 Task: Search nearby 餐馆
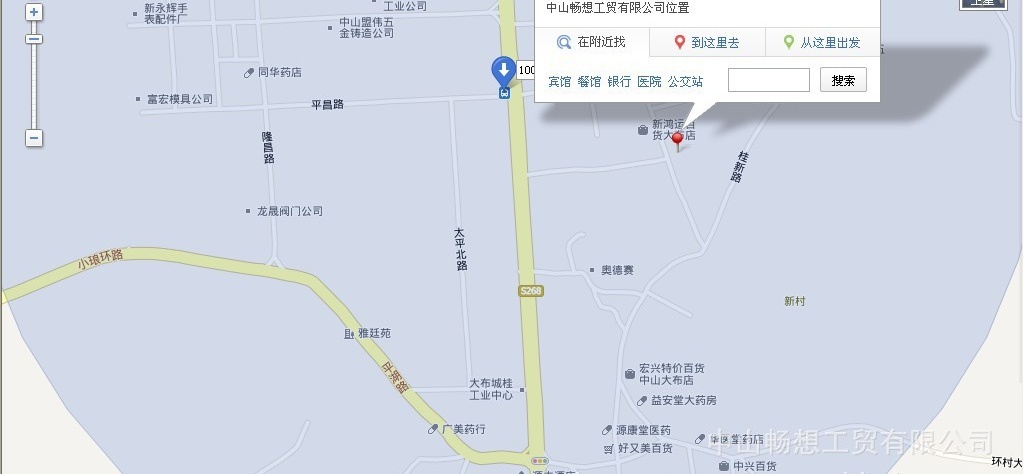tap(589, 81)
